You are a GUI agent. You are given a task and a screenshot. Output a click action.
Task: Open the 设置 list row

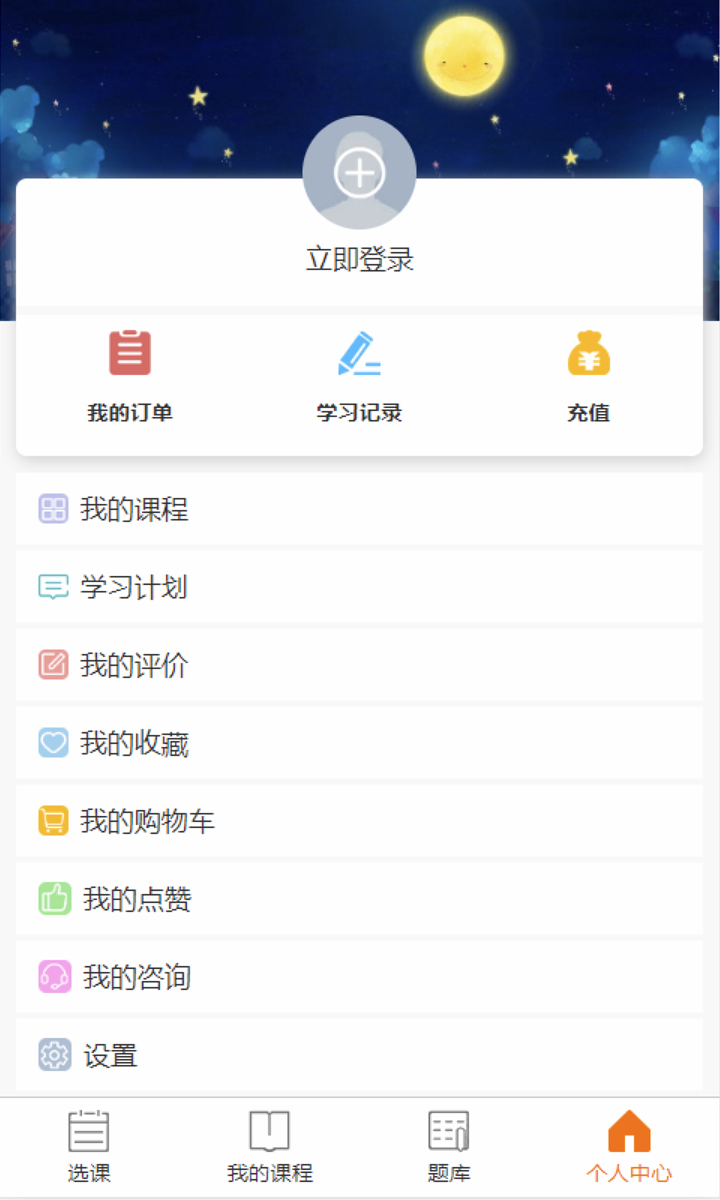tap(300, 1056)
